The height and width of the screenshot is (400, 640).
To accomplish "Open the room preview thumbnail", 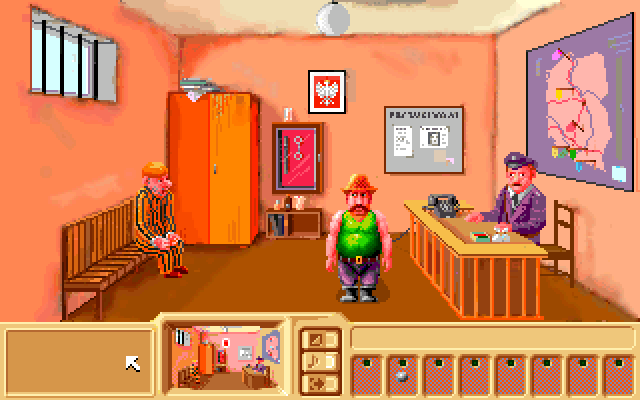I will [223, 356].
